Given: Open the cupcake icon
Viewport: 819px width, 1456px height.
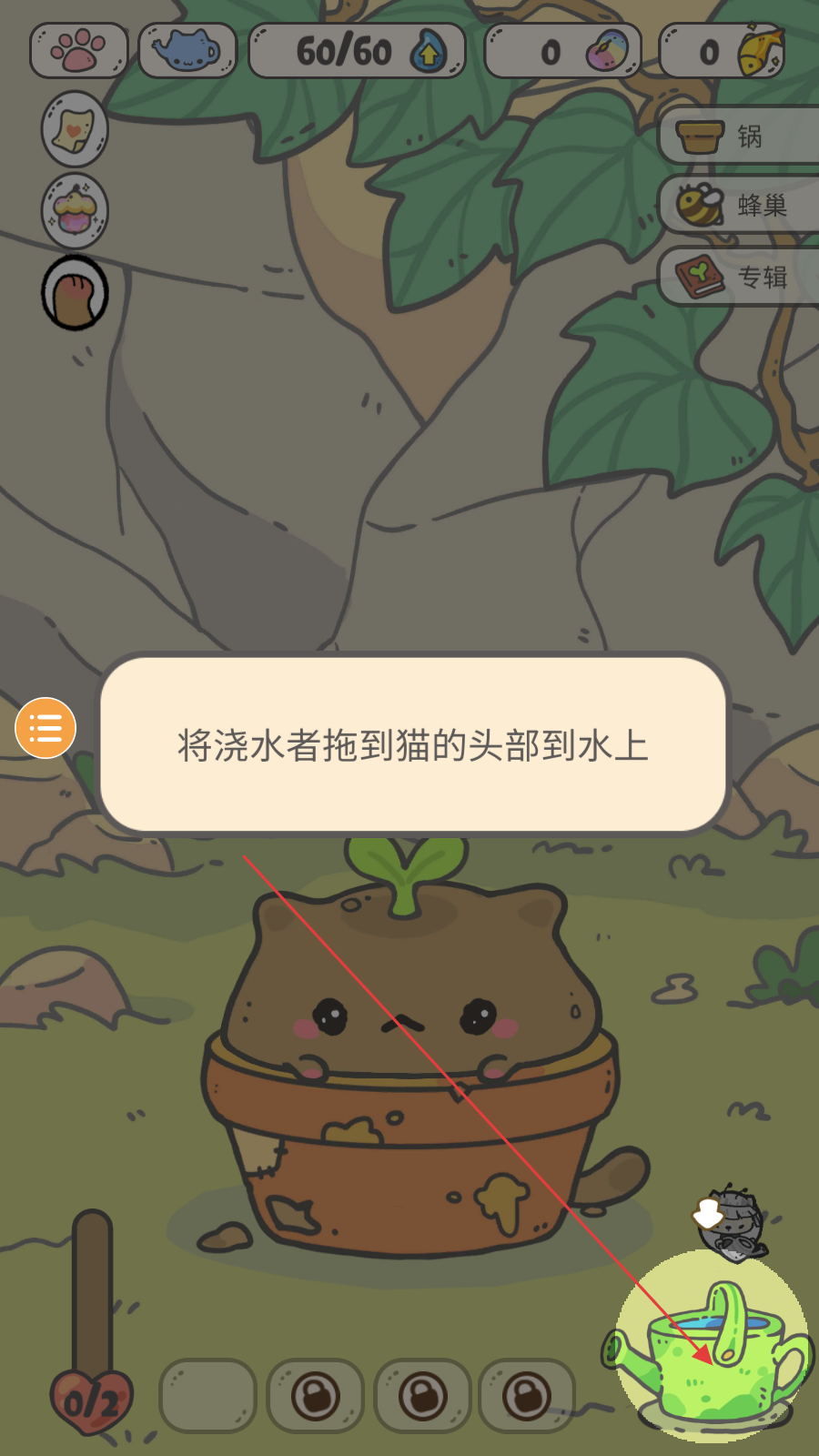Looking at the screenshot, I should point(75,211).
